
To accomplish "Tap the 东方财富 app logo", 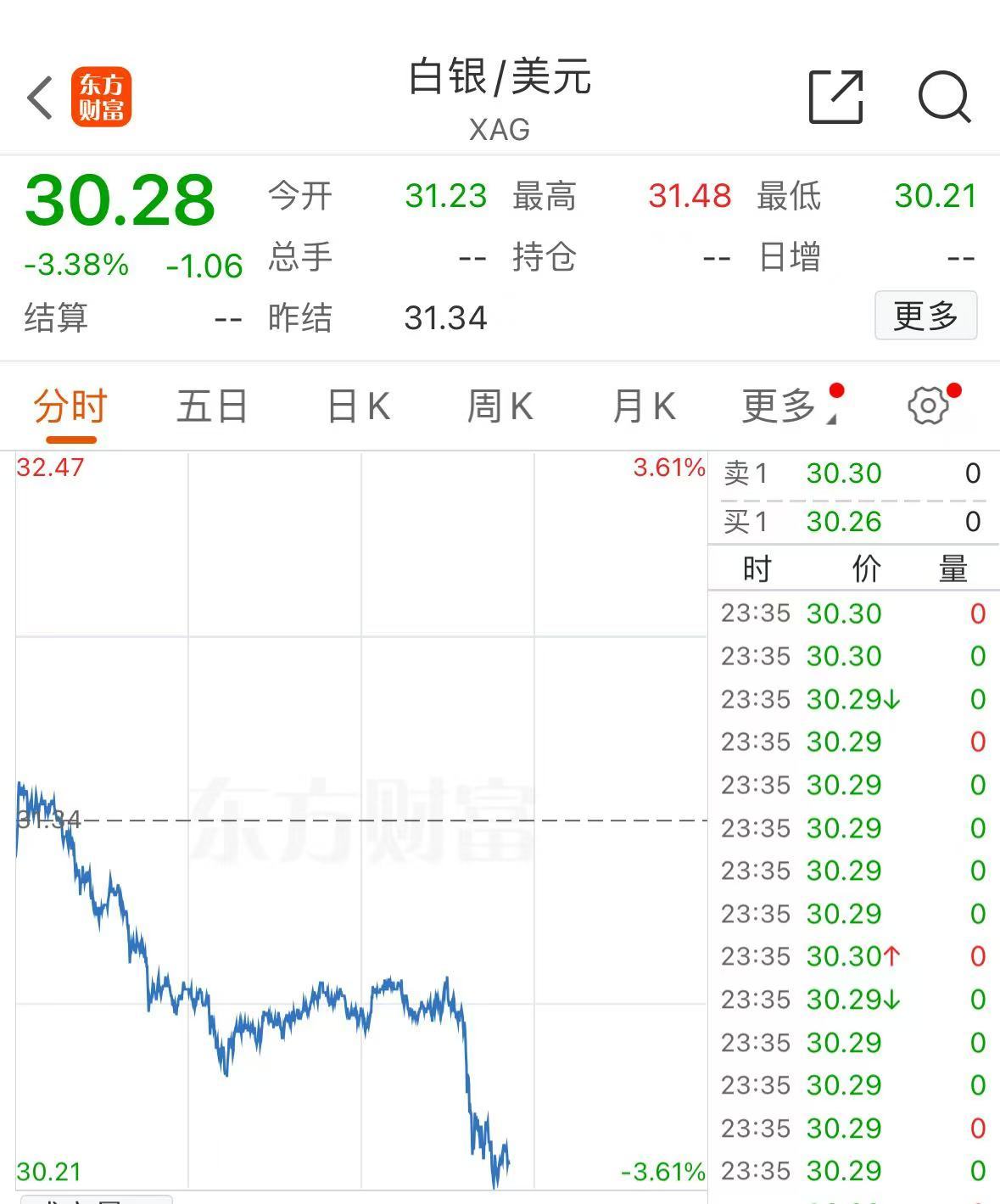I will (x=102, y=98).
